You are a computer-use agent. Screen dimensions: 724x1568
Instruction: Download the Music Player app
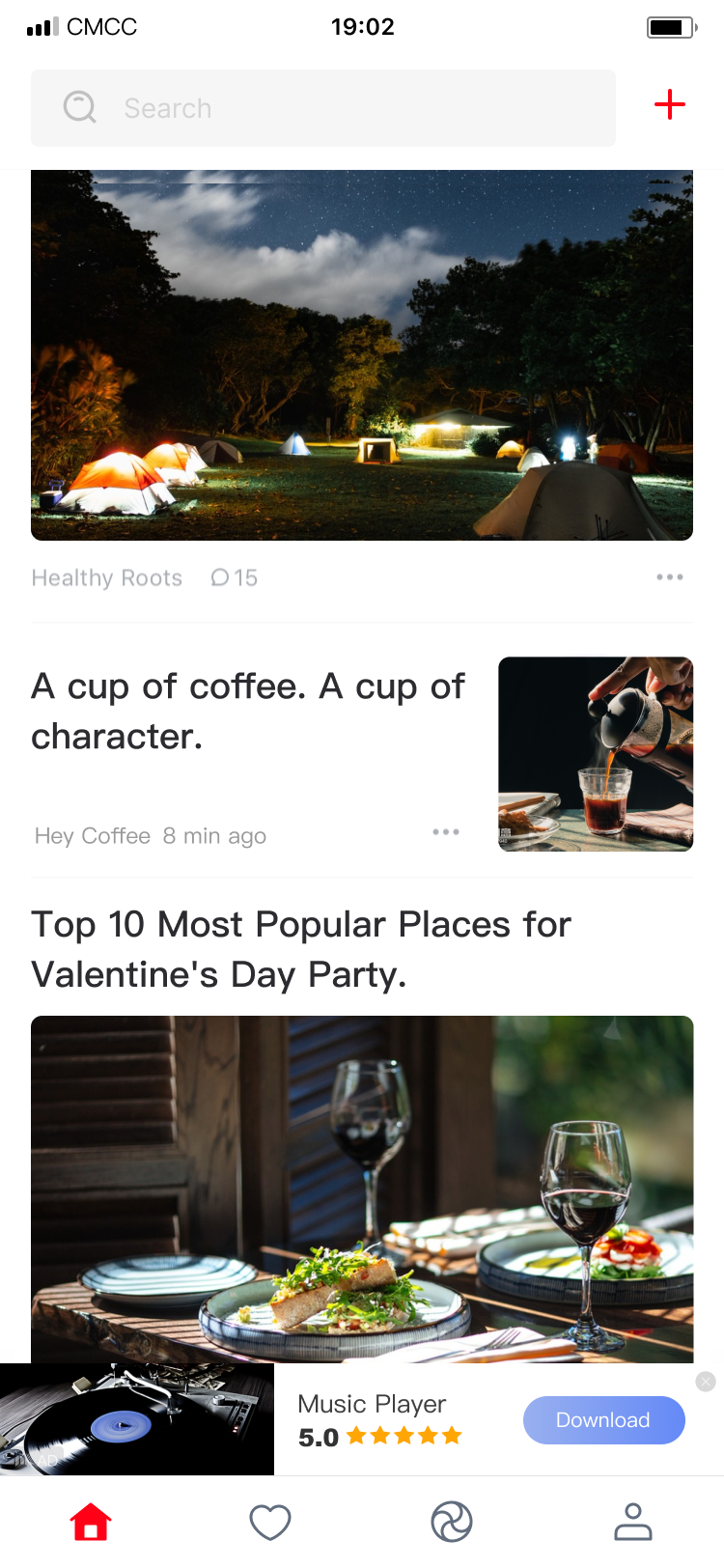point(603,1420)
